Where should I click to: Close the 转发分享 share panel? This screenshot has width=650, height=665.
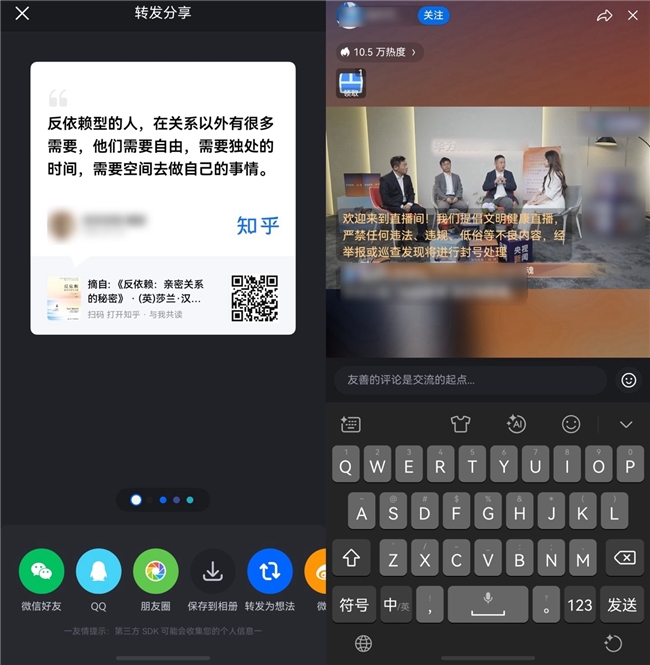coord(22,14)
